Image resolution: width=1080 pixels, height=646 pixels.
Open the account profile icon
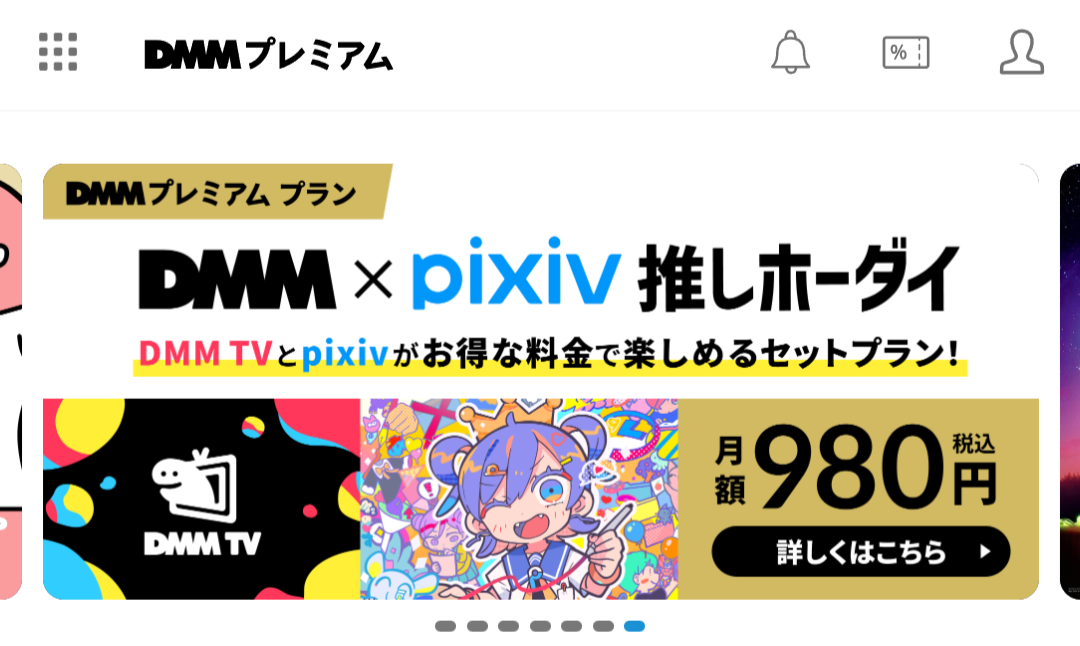1021,52
